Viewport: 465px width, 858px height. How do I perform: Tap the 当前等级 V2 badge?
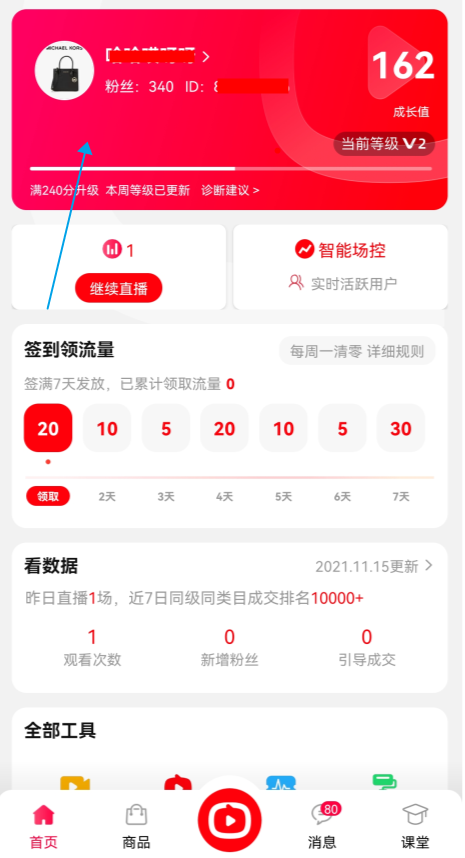(384, 144)
